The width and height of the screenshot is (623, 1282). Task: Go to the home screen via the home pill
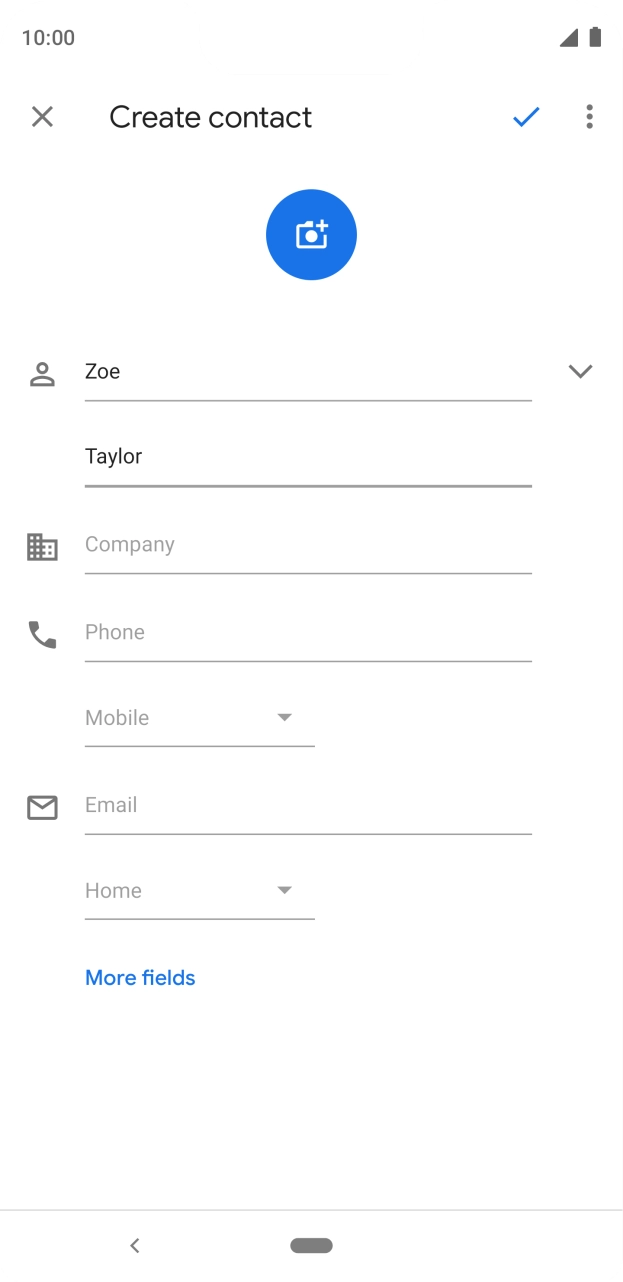311,1245
